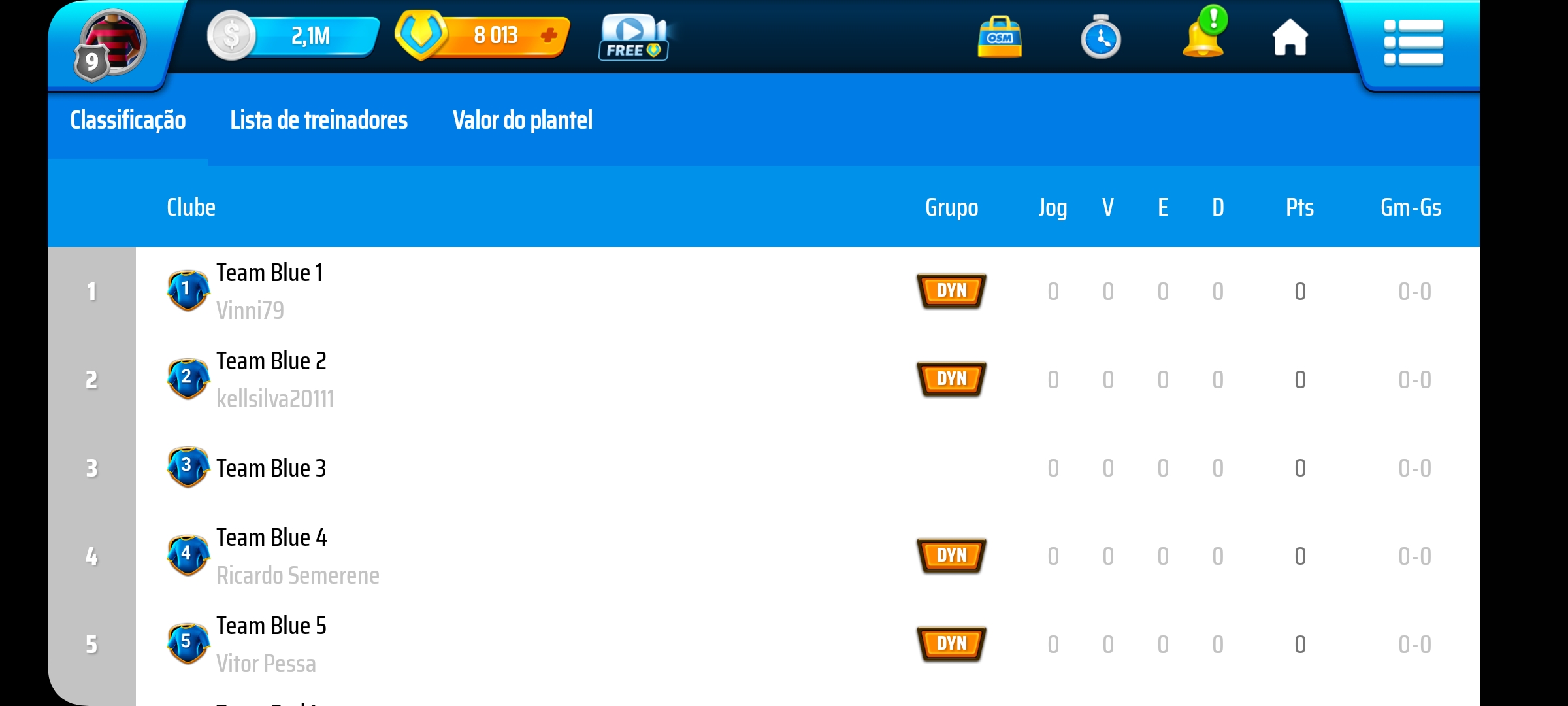Open the OSM shop bag
The width and height of the screenshot is (1568, 706).
[999, 37]
